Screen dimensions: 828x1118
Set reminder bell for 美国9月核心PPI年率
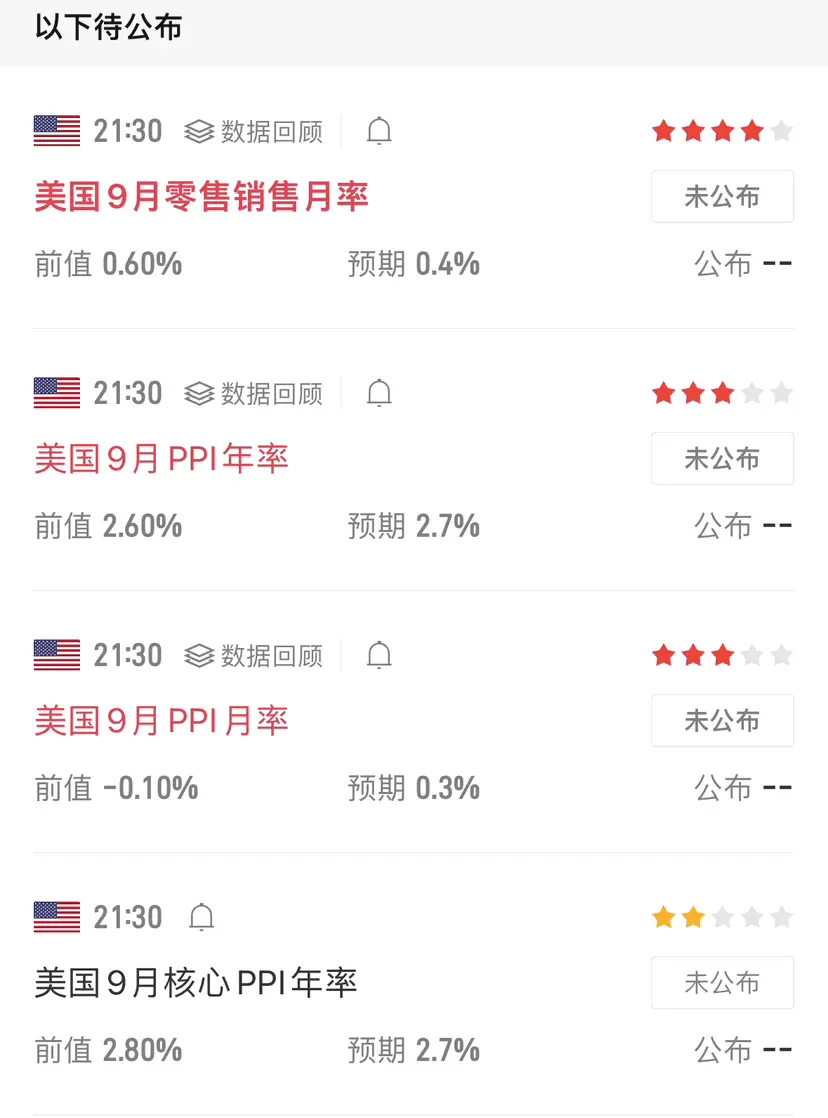pyautogui.click(x=202, y=917)
